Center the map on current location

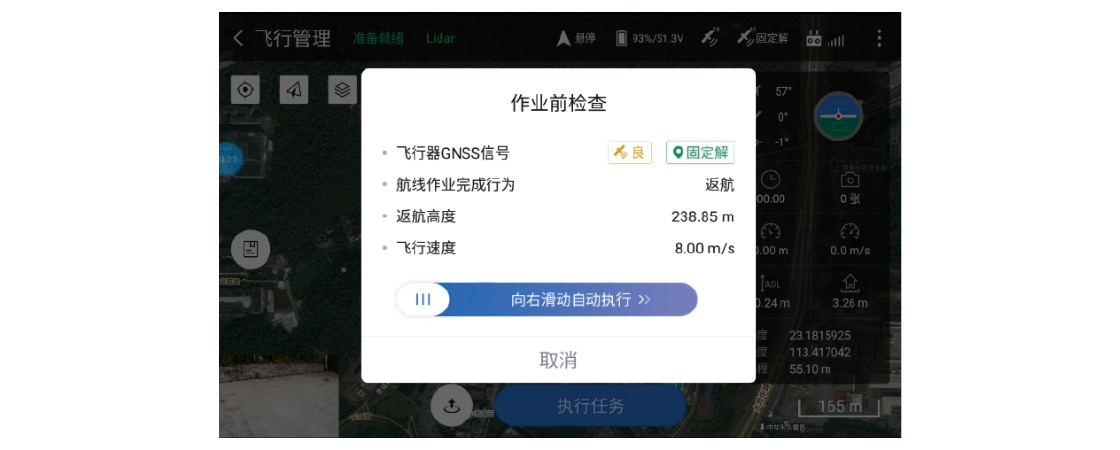tap(245, 90)
